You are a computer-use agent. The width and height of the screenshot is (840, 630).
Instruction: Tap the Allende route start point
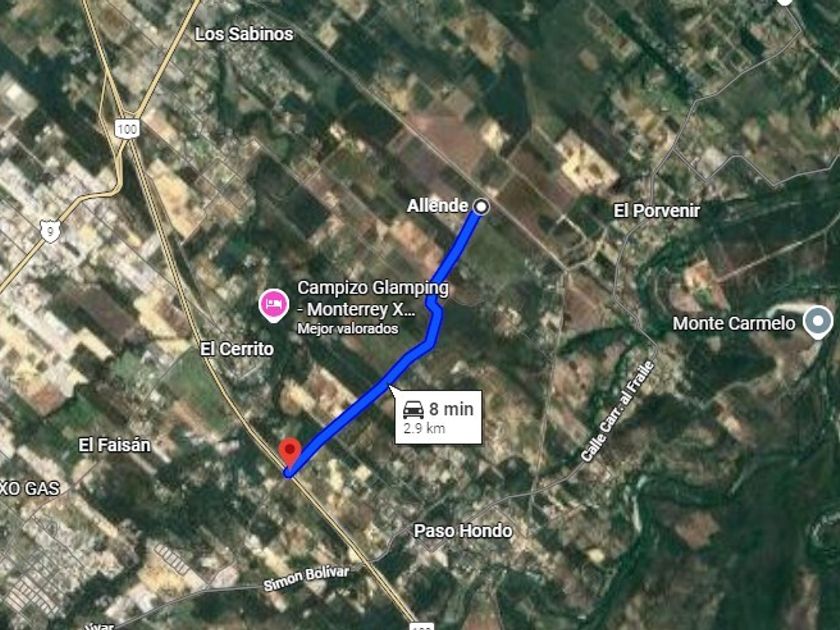[x=481, y=206]
